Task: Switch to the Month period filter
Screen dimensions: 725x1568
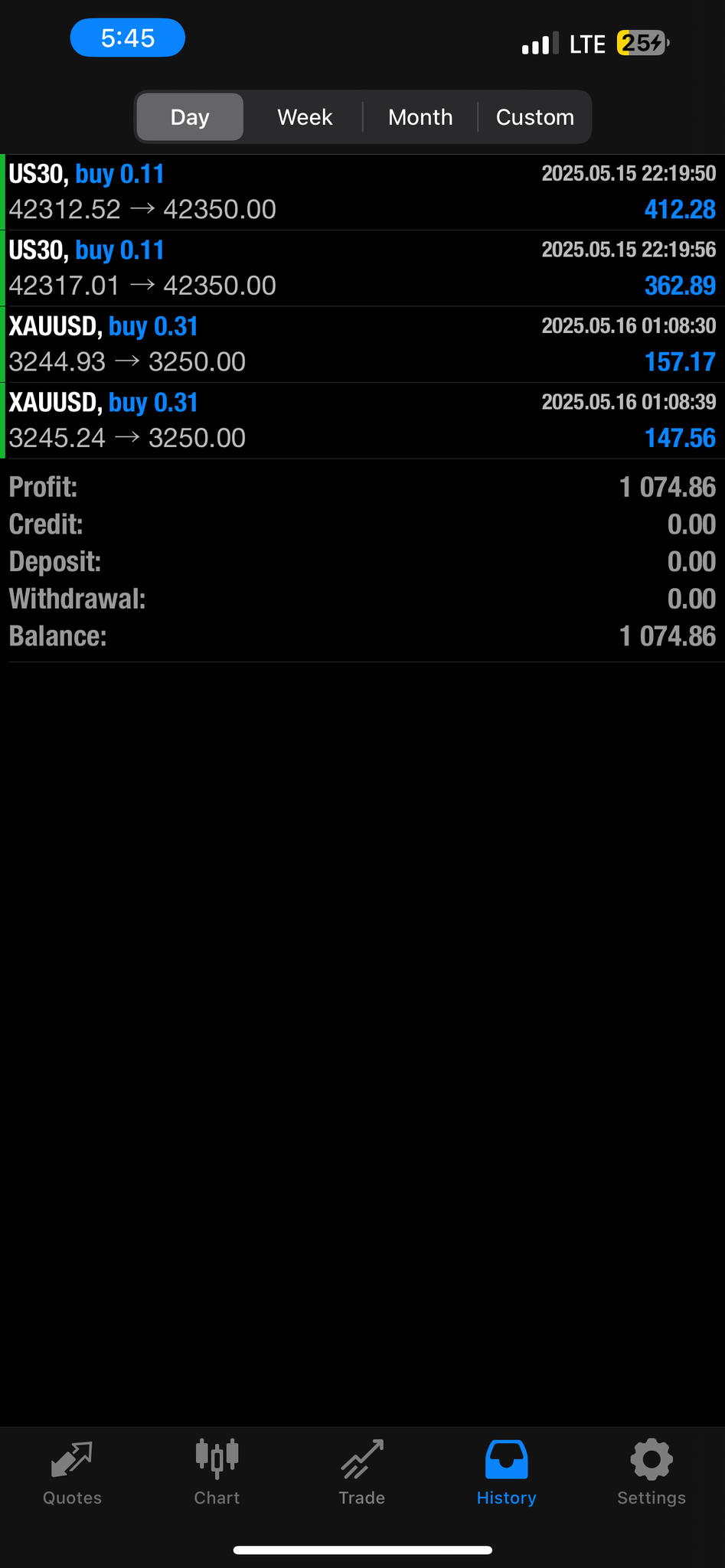Action: 420,117
